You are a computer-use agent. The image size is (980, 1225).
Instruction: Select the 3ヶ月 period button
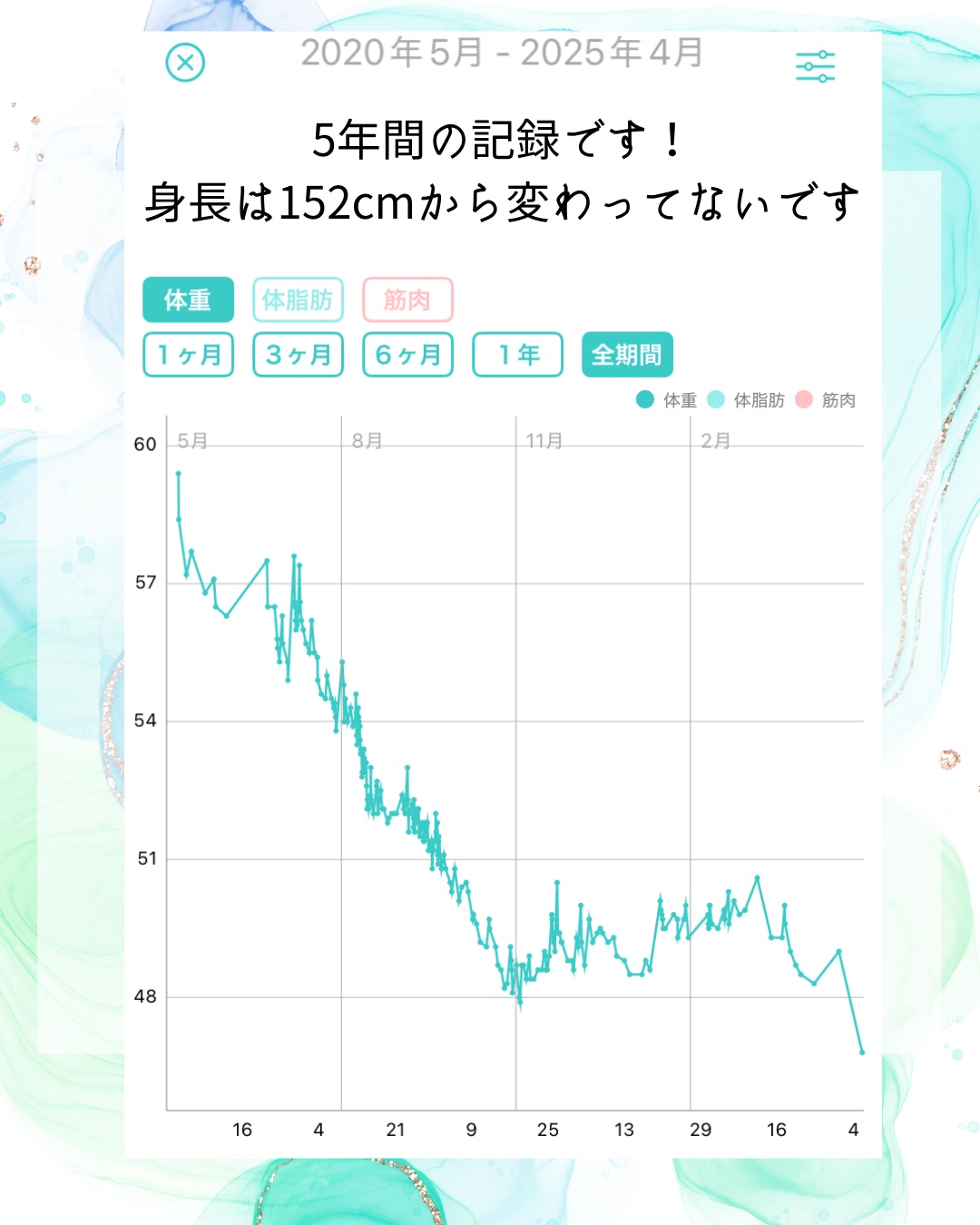point(298,355)
